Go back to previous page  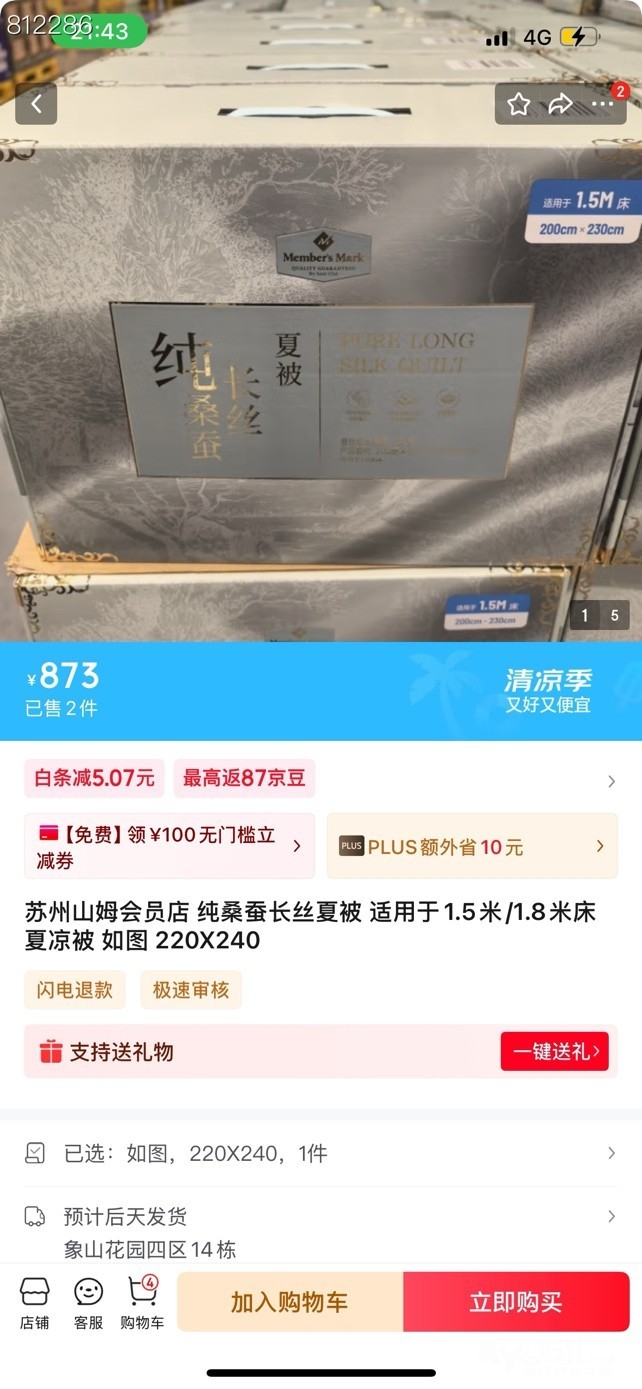tap(37, 104)
